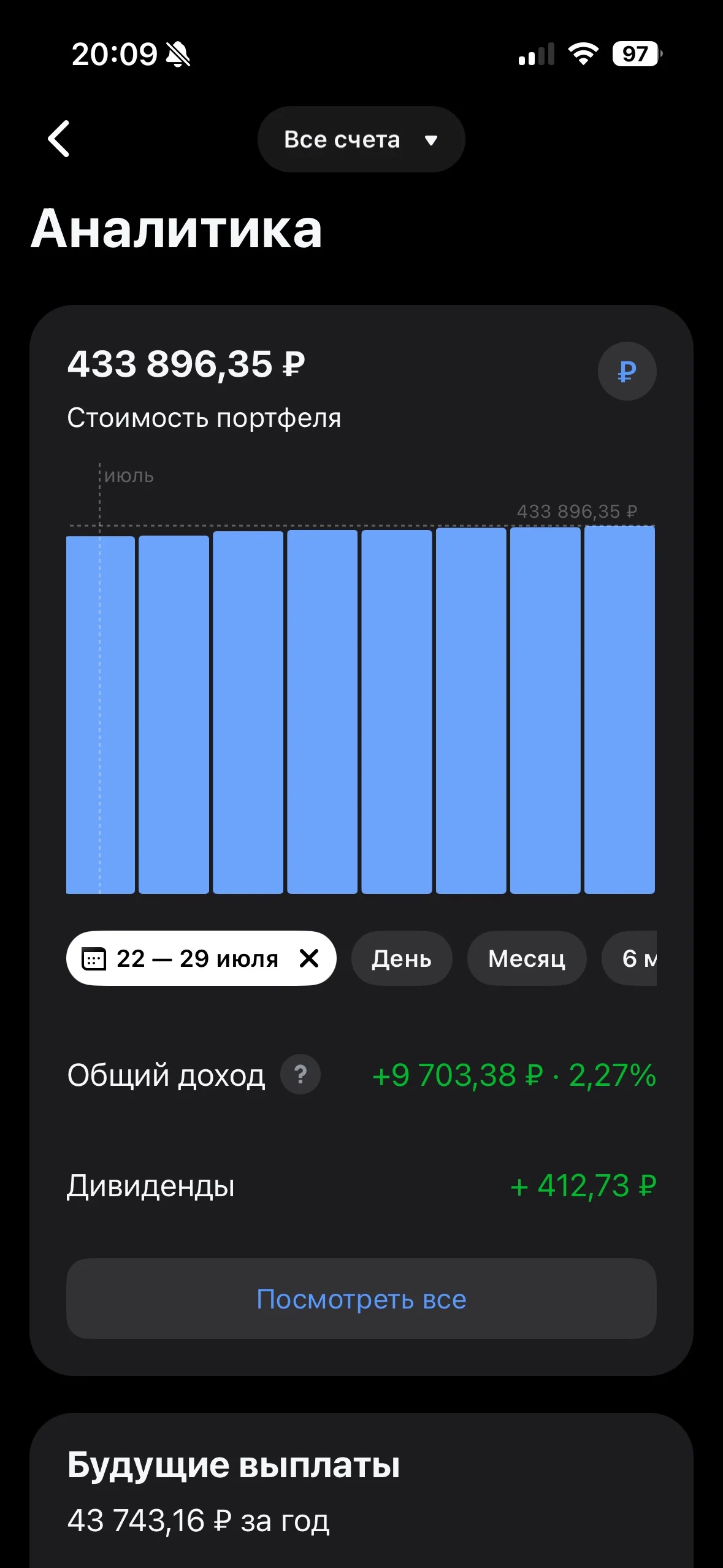
Task: Go back using the top-left arrow
Action: [x=59, y=139]
